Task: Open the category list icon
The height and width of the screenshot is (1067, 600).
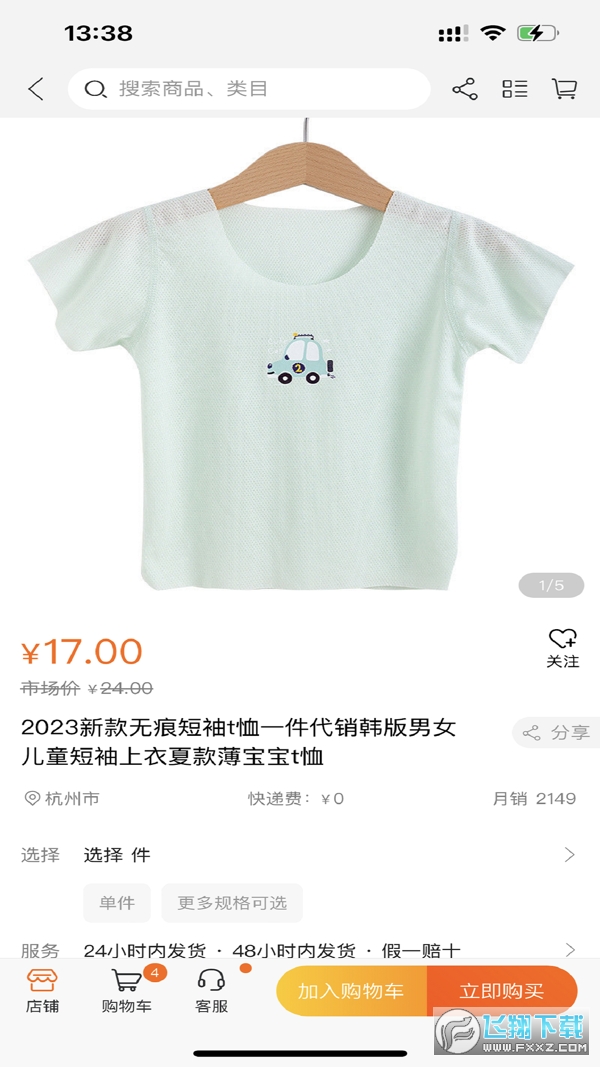Action: click(x=515, y=89)
